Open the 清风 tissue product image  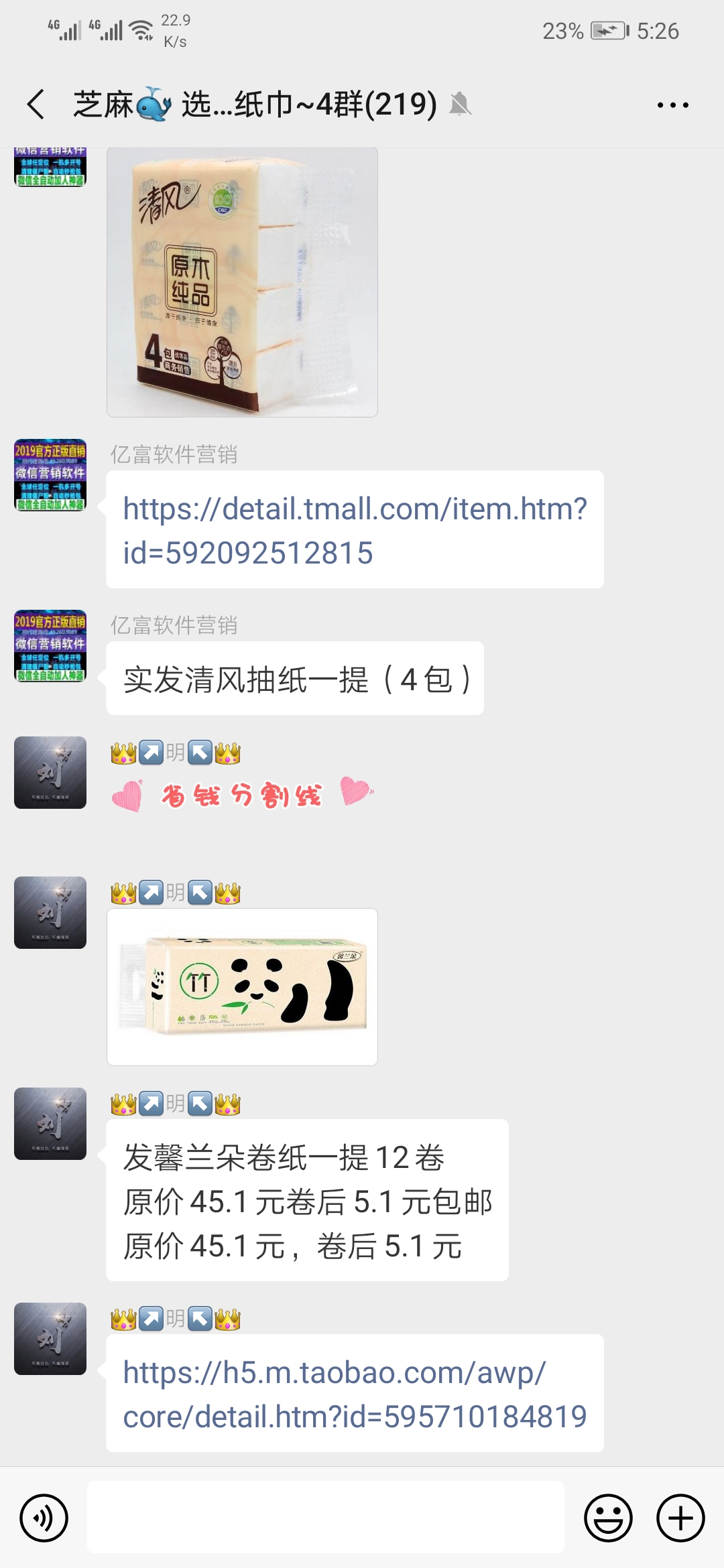[242, 282]
